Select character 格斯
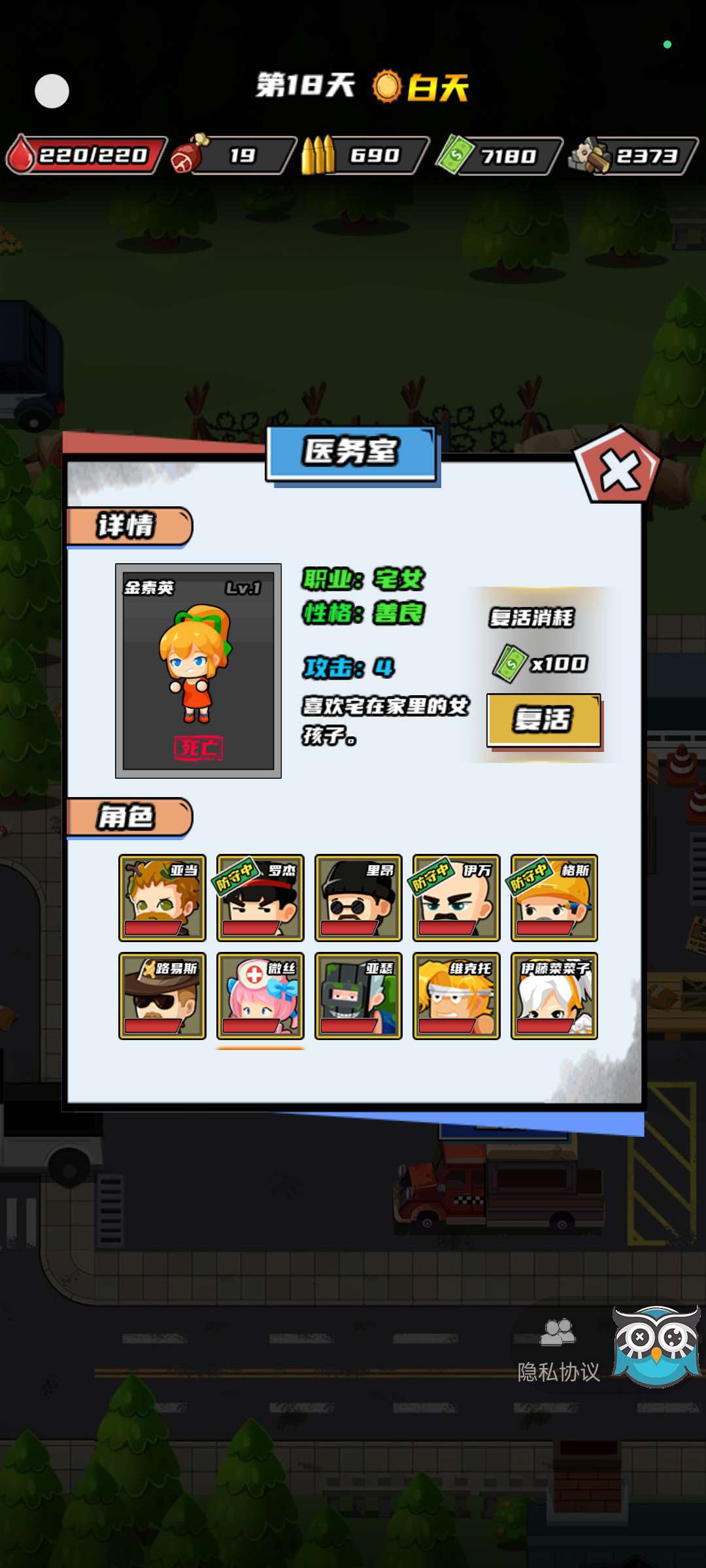The image size is (706, 1568). [x=554, y=898]
